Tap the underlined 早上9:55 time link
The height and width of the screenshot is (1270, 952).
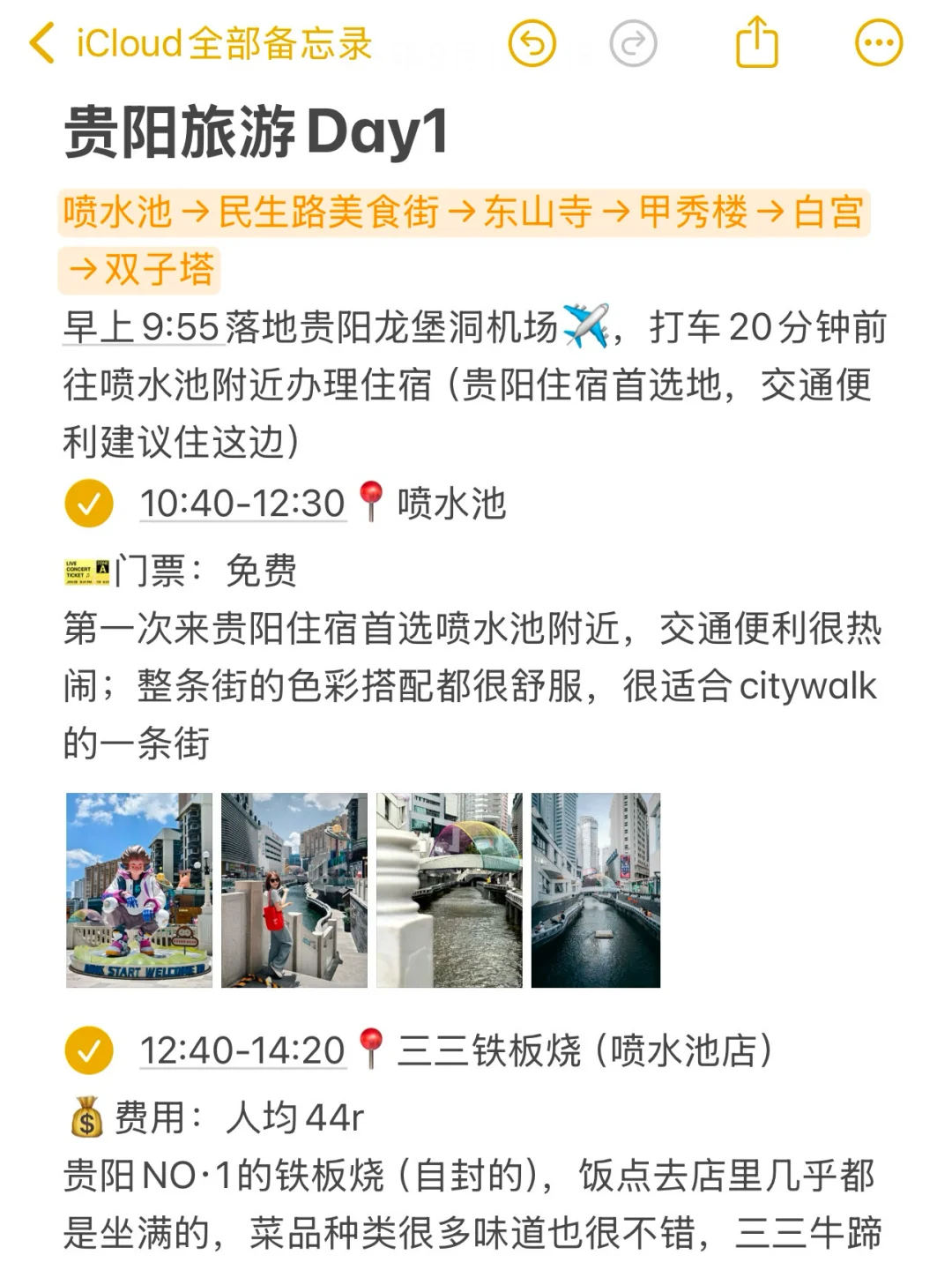click(141, 327)
